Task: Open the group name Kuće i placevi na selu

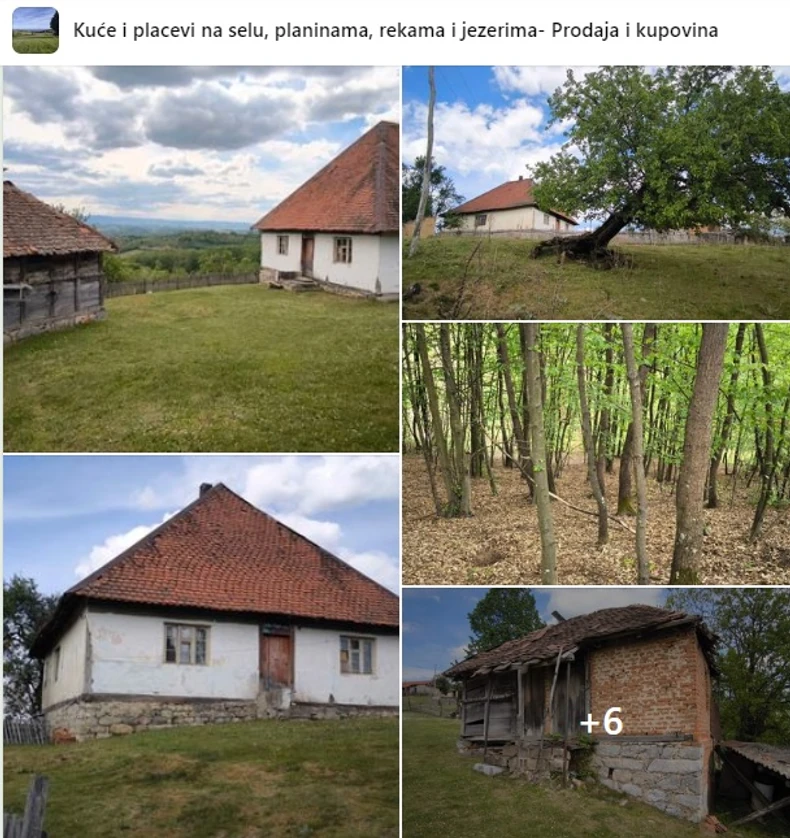Action: [x=395, y=30]
